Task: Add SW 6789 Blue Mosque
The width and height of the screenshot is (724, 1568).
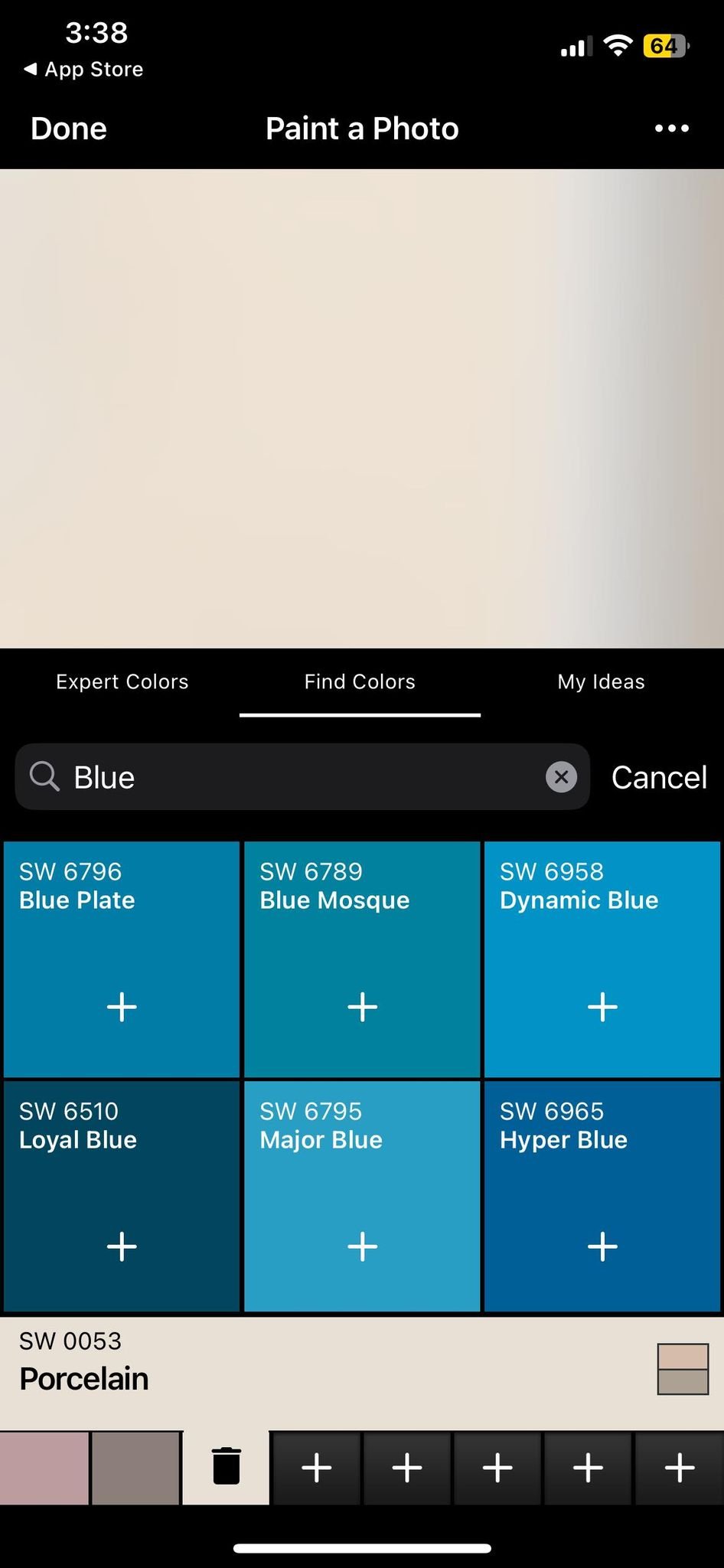Action: pos(362,1006)
